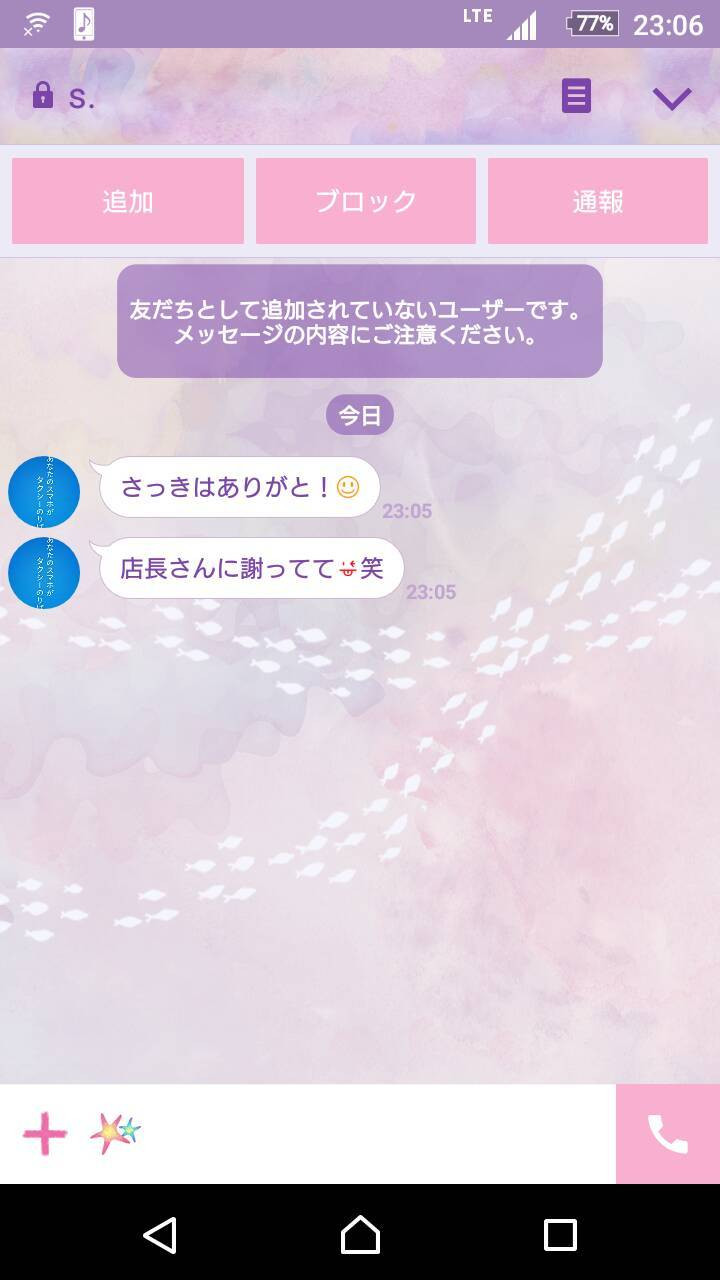Start a voice call with the phone button
Viewport: 720px width, 1280px height.
tap(668, 1134)
